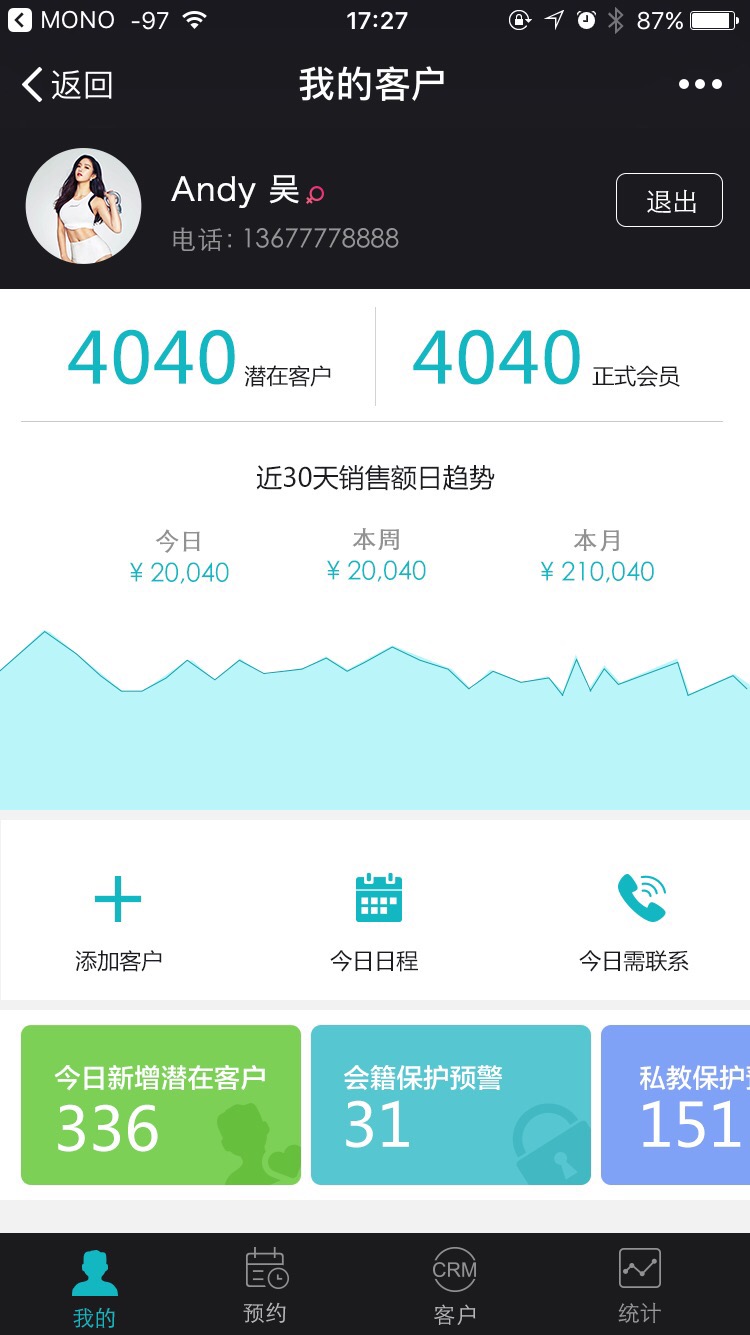
Task: Open the ellipsis menu at top right
Action: point(699,84)
